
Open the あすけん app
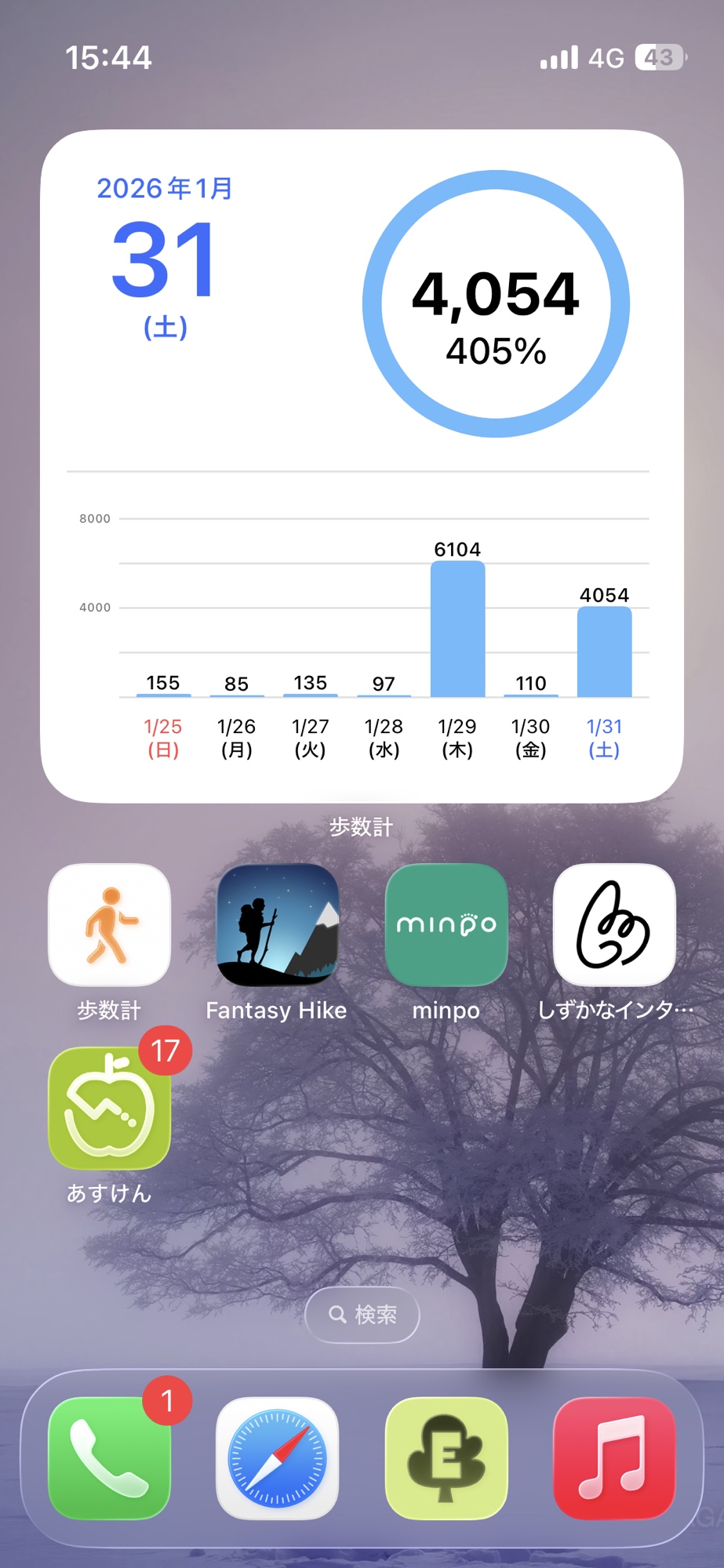point(109,1109)
